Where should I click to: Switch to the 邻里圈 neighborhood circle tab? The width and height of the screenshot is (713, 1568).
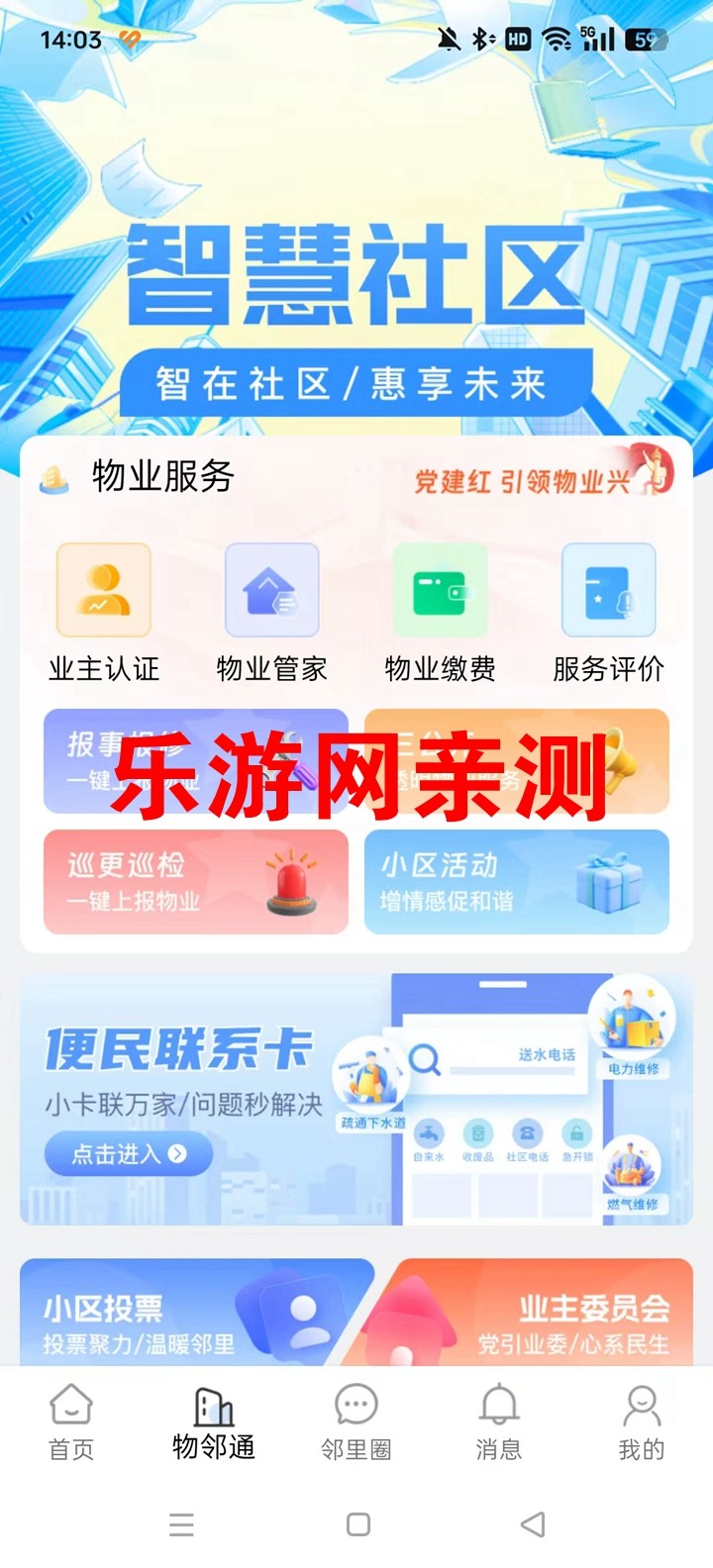point(356,1423)
